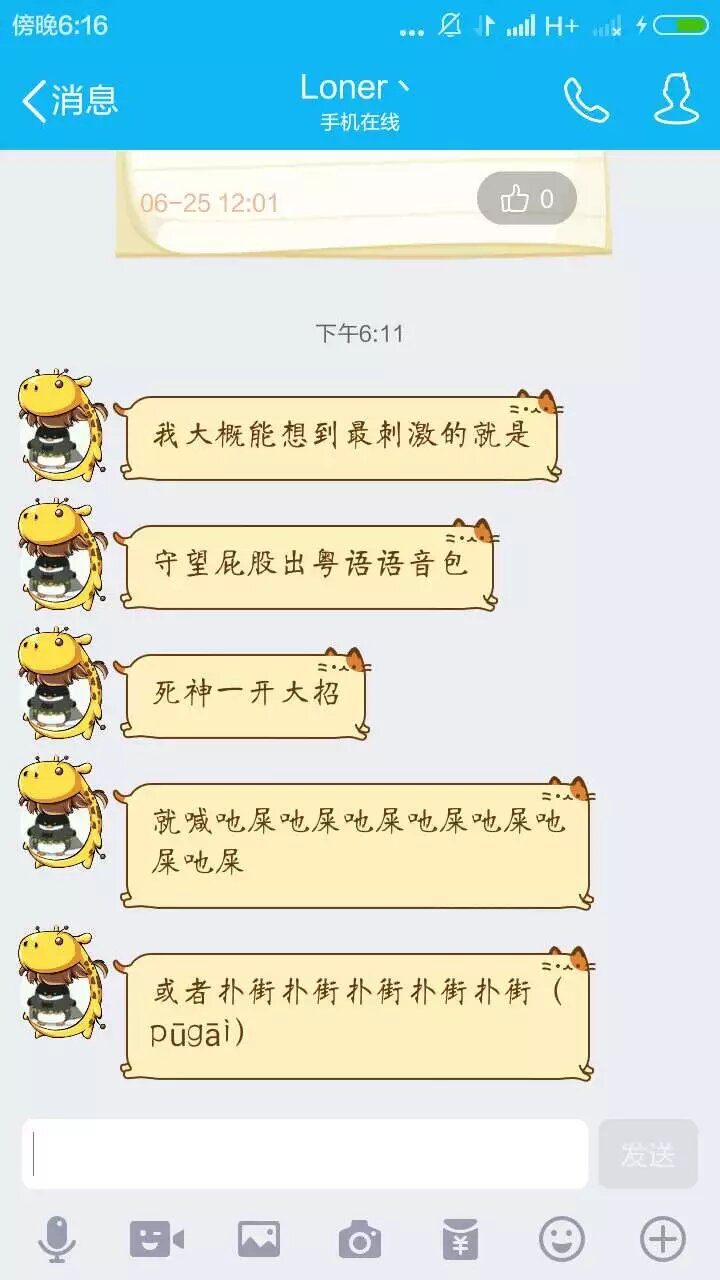720x1280 pixels.
Task: Open the avatar beside 死神一开大招 message
Action: click(60, 684)
